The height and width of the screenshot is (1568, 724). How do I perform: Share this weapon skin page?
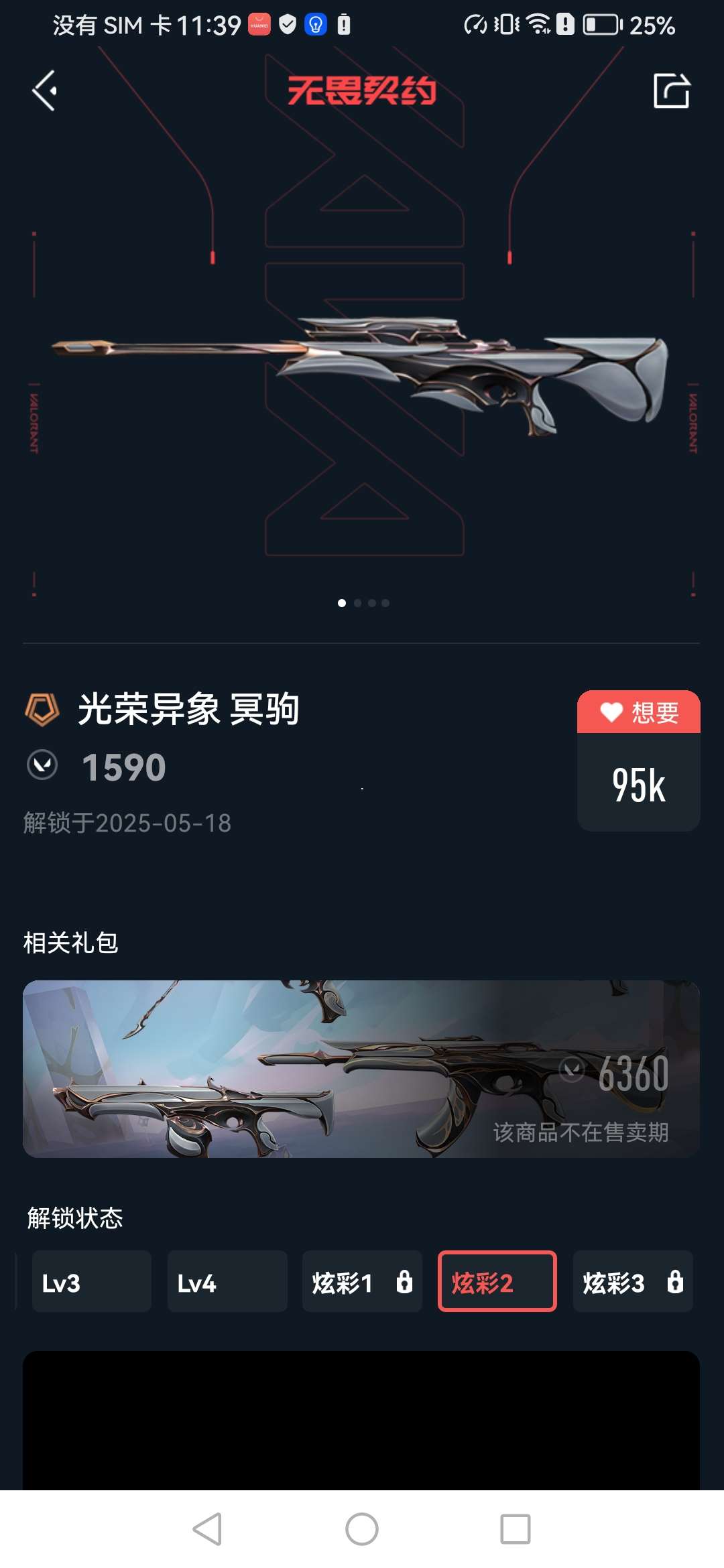(671, 91)
